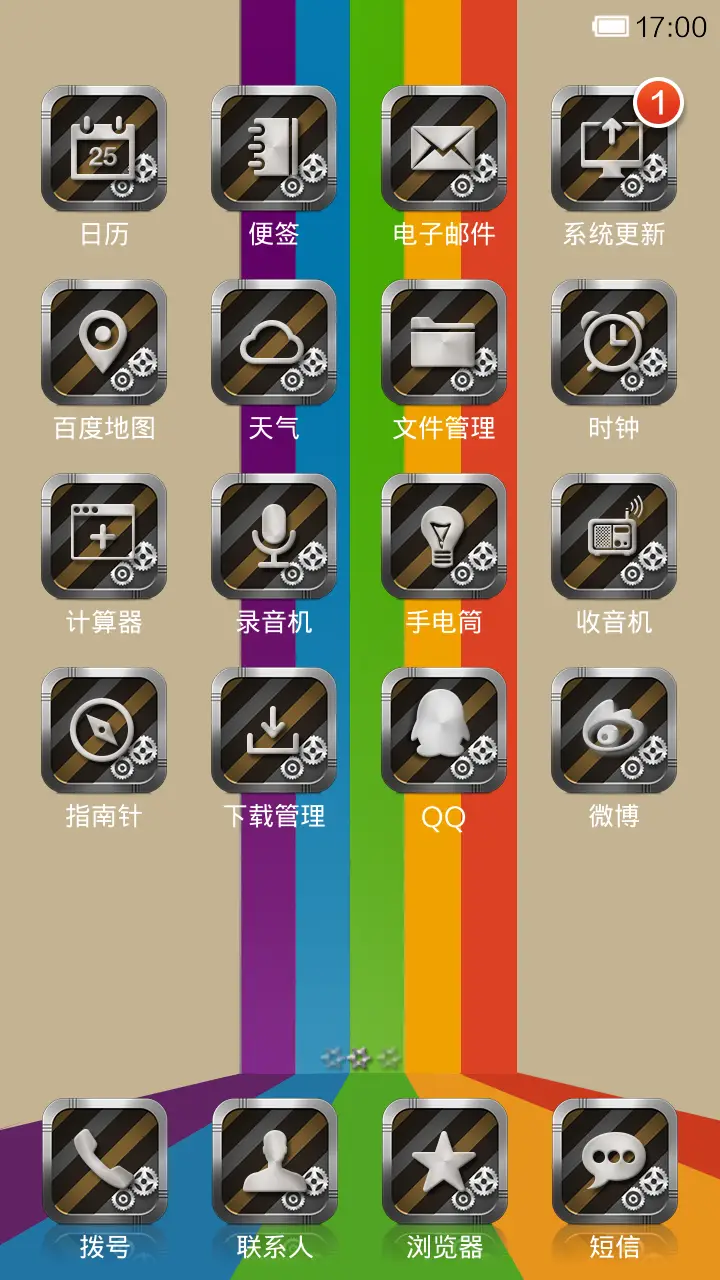720x1280 pixels.
Task: Open the 电子邮件 email app
Action: (443, 148)
